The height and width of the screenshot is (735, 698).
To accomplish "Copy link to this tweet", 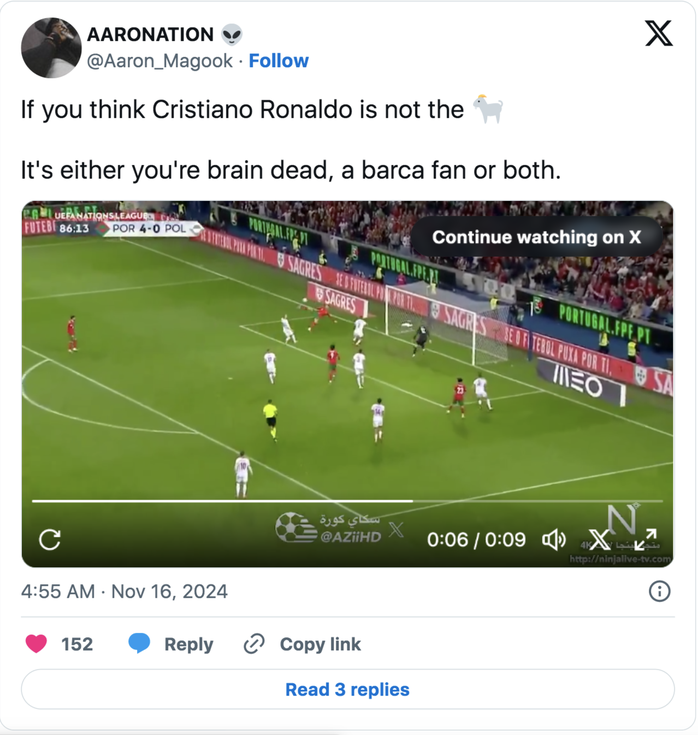I will 302,644.
